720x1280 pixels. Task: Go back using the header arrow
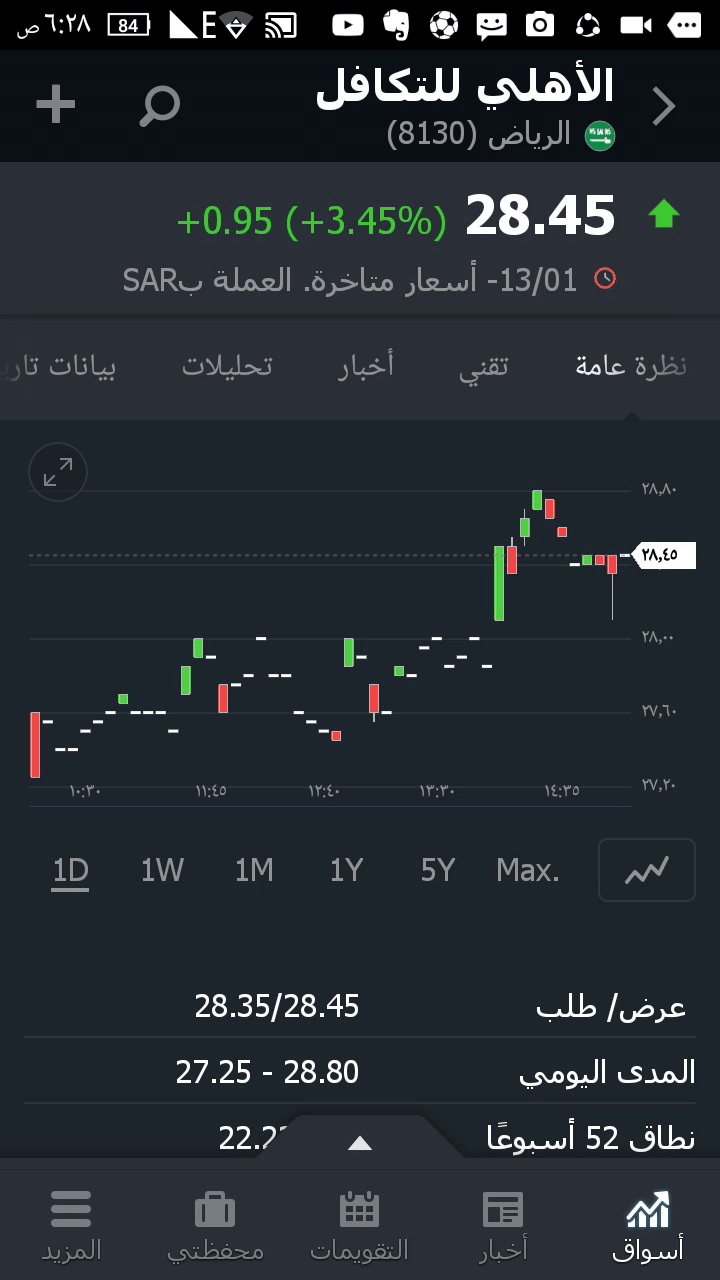[x=664, y=106]
